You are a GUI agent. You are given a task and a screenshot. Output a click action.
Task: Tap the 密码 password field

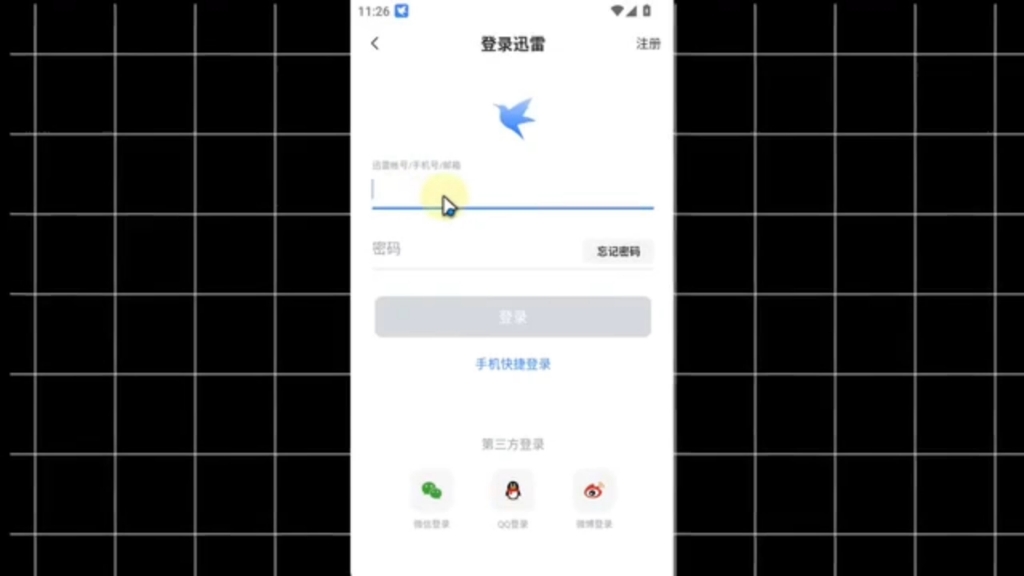point(470,249)
